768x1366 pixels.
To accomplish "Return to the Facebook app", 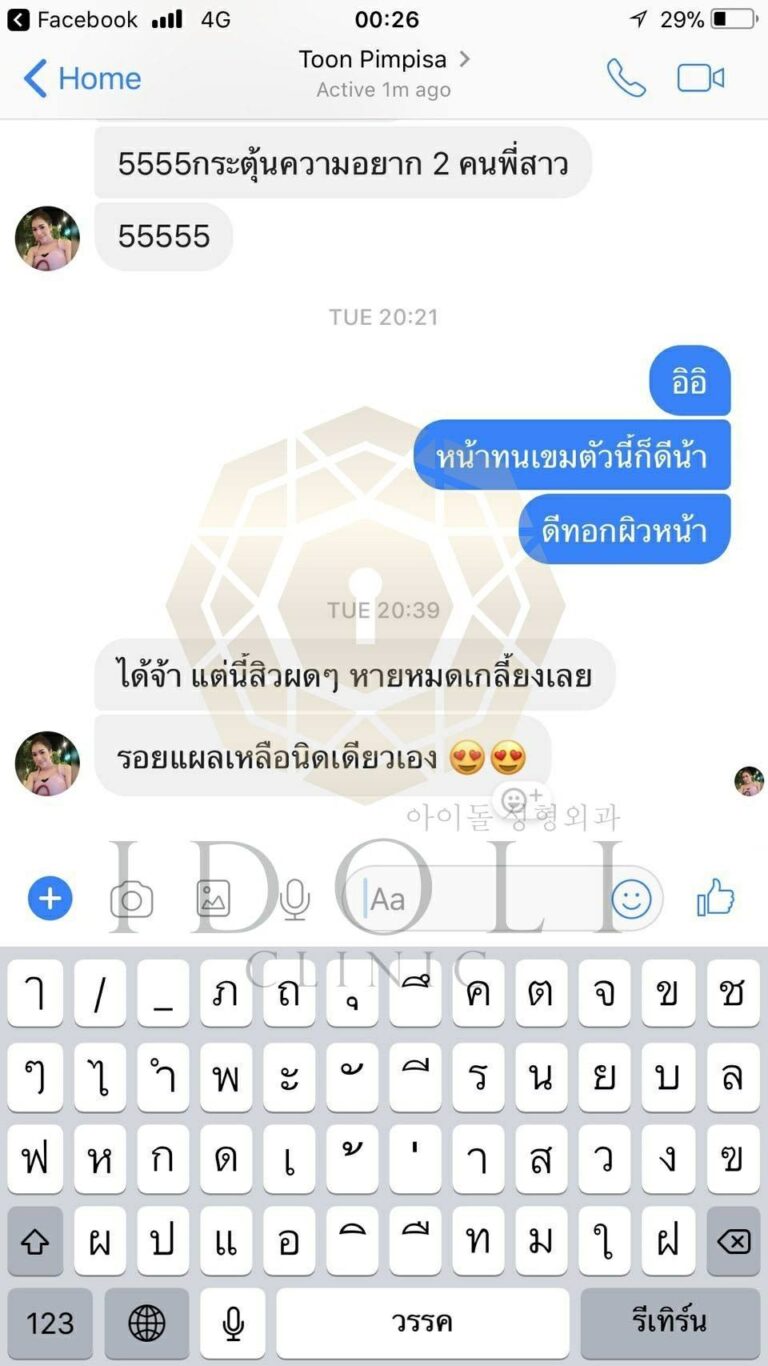I will pos(72,19).
